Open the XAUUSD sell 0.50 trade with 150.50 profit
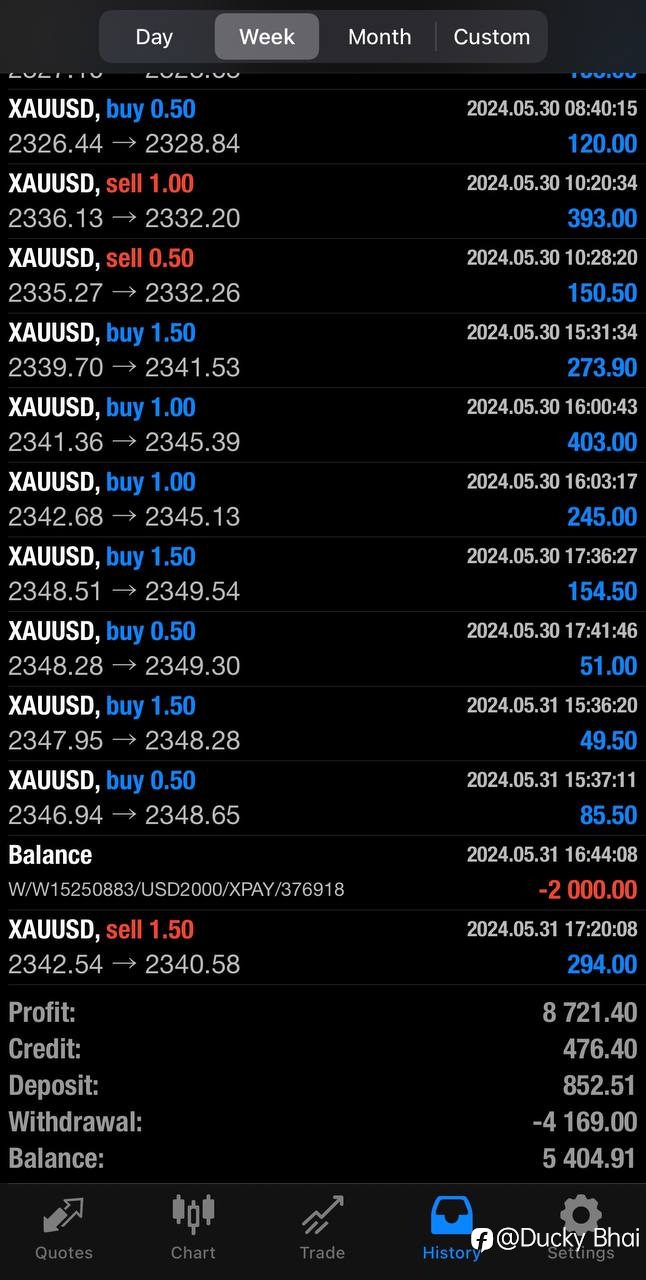This screenshot has height=1280, width=646. click(323, 276)
